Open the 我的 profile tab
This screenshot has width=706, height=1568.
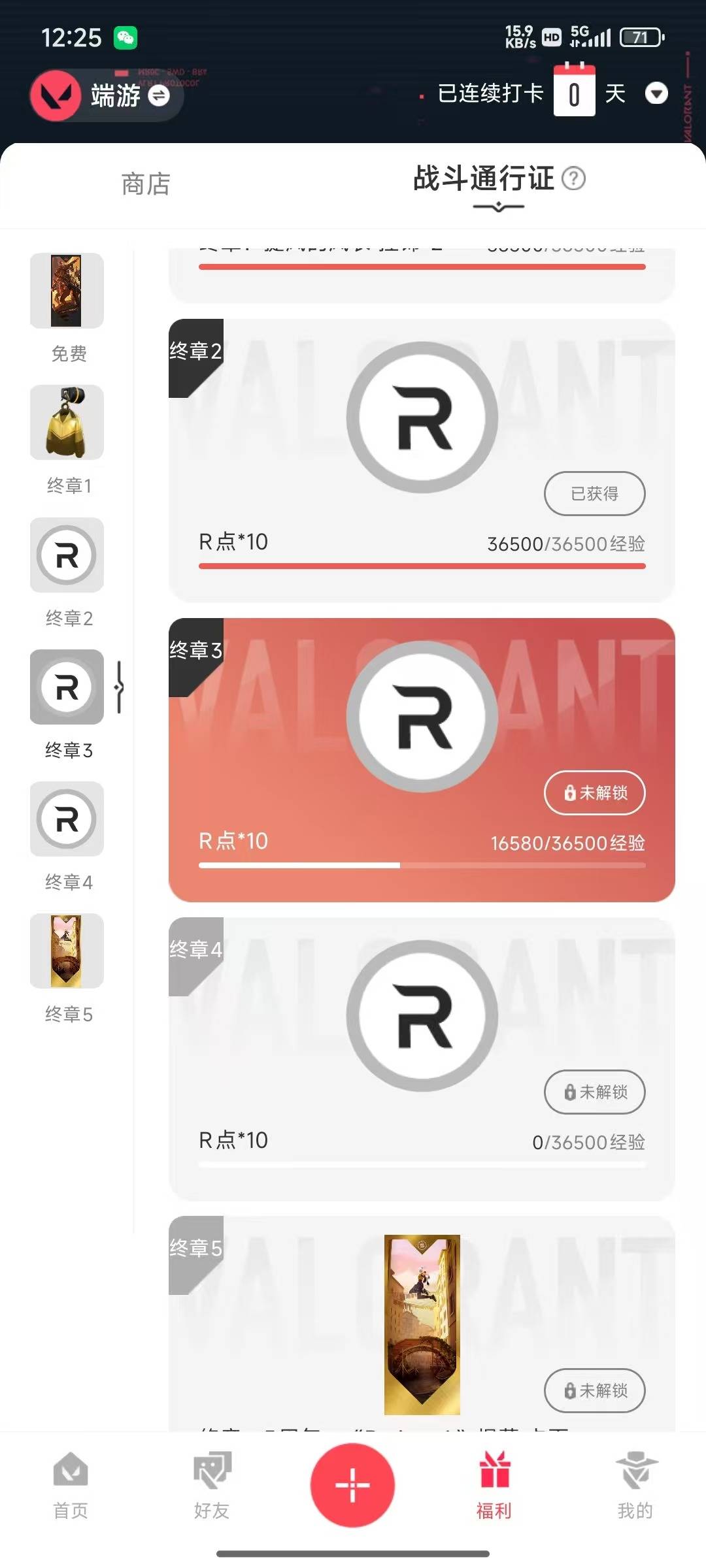point(635,1486)
